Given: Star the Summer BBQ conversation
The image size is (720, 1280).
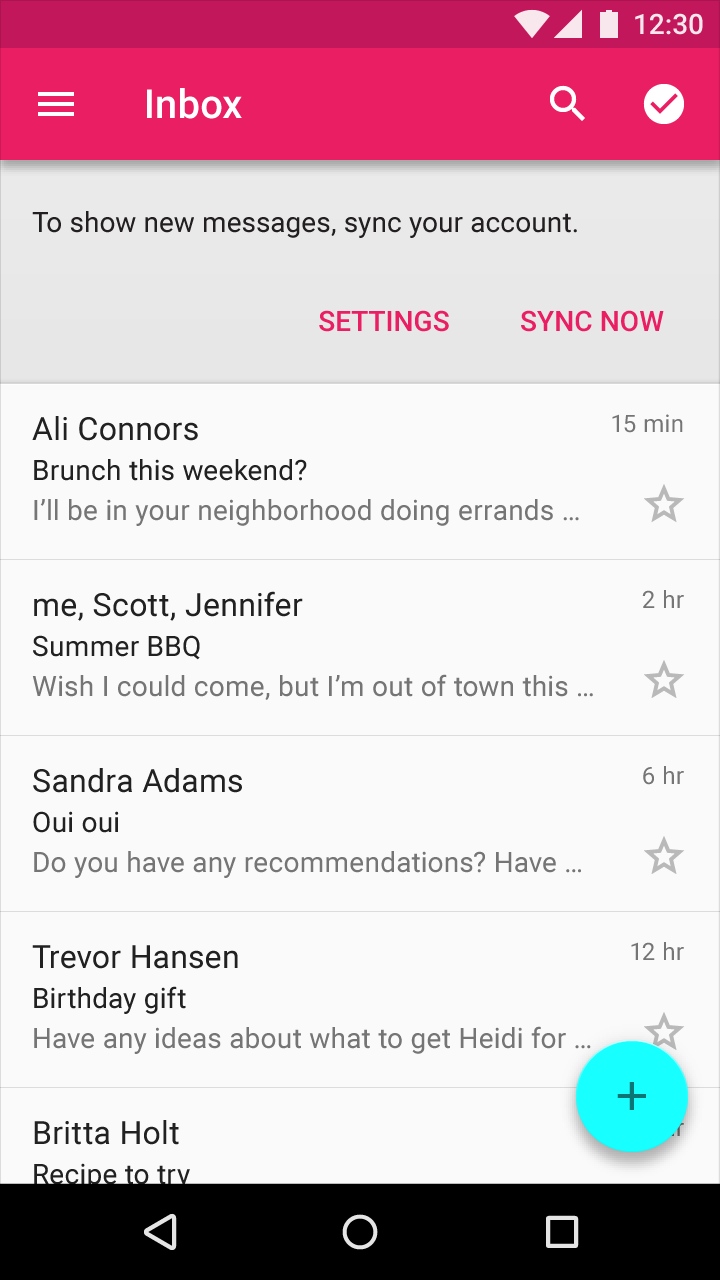Looking at the screenshot, I should coord(665,680).
